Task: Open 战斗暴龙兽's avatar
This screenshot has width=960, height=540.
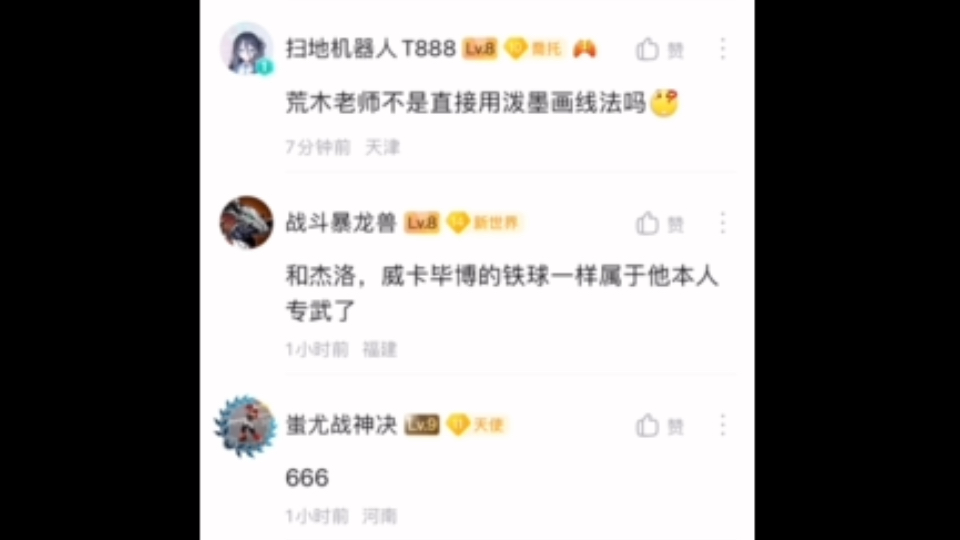Action: click(x=246, y=222)
